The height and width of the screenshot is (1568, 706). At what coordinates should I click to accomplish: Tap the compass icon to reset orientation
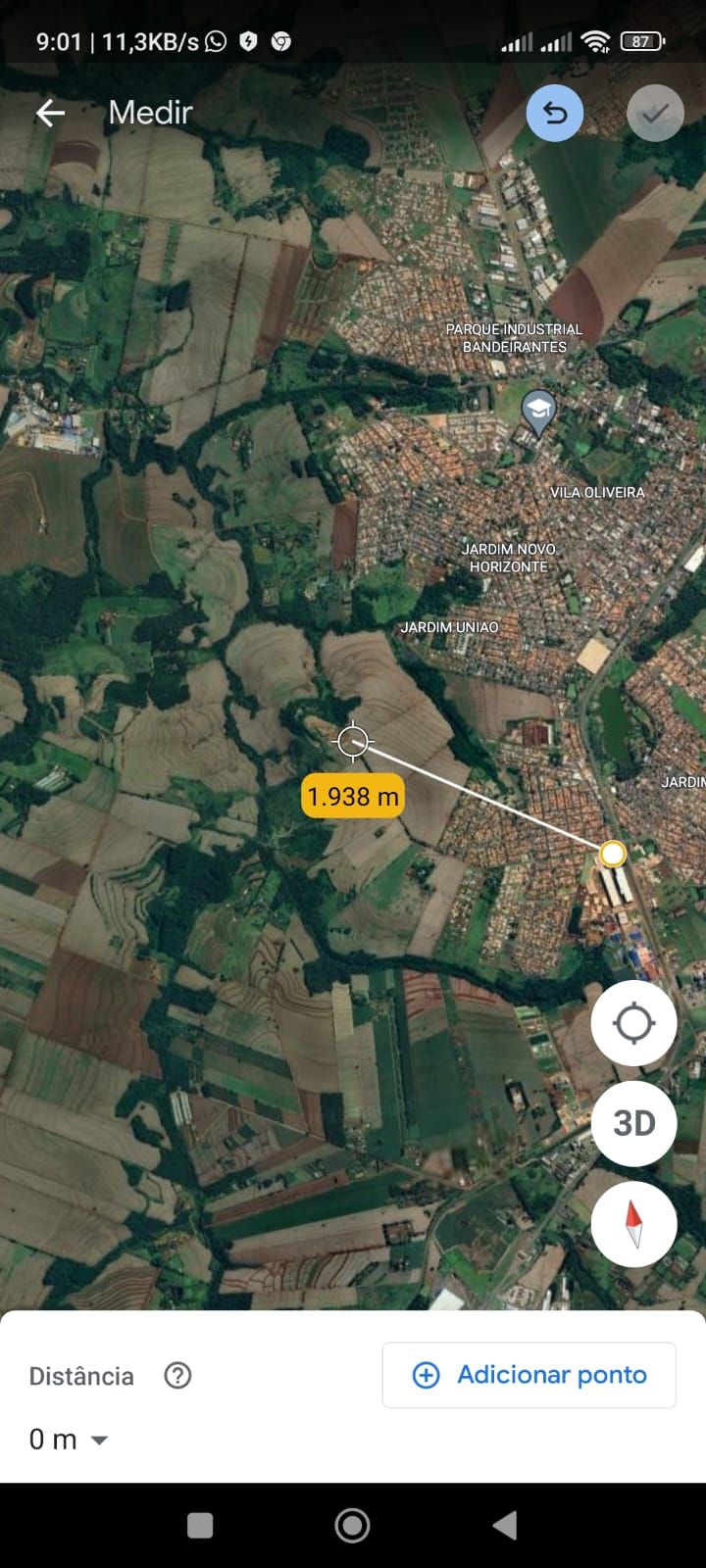point(633,1224)
